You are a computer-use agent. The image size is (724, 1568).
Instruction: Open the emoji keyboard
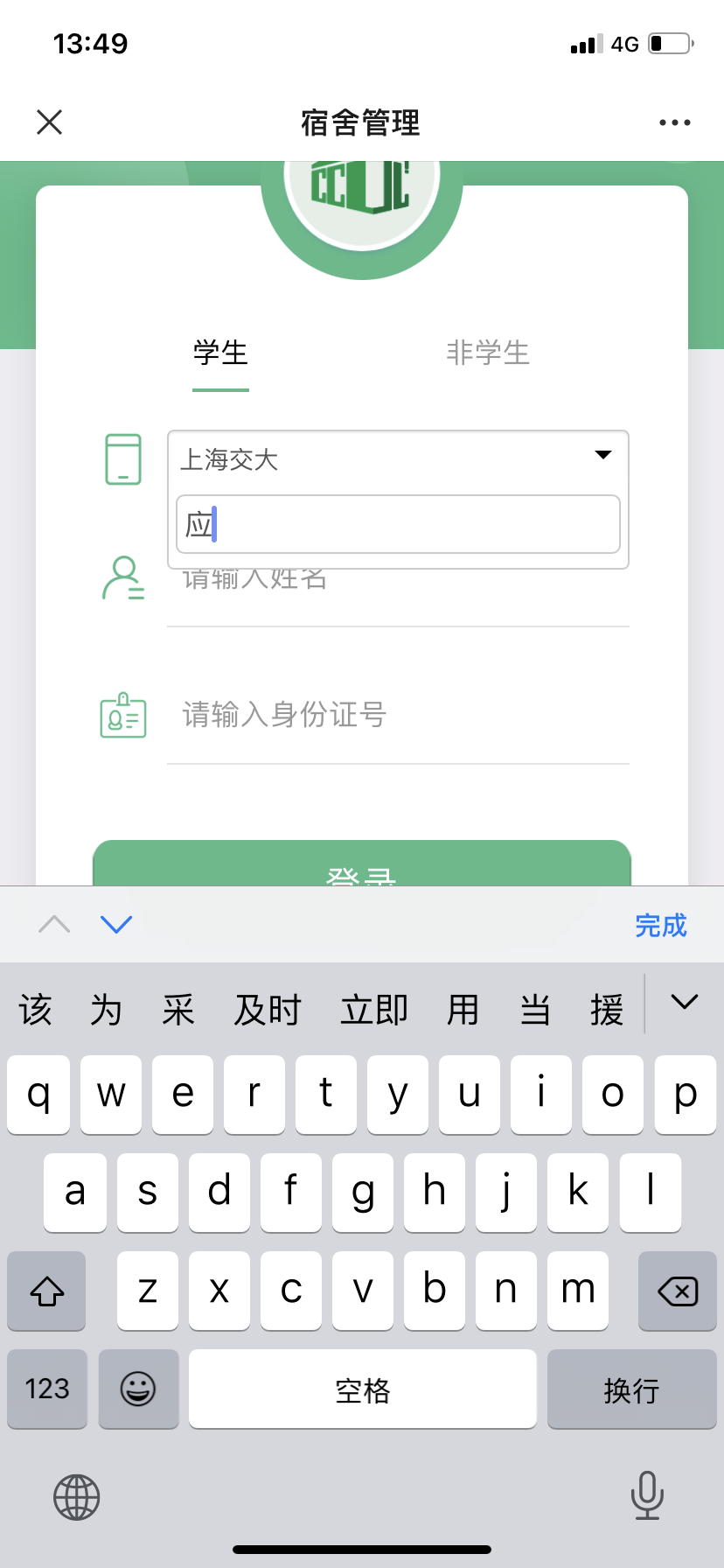point(138,1389)
